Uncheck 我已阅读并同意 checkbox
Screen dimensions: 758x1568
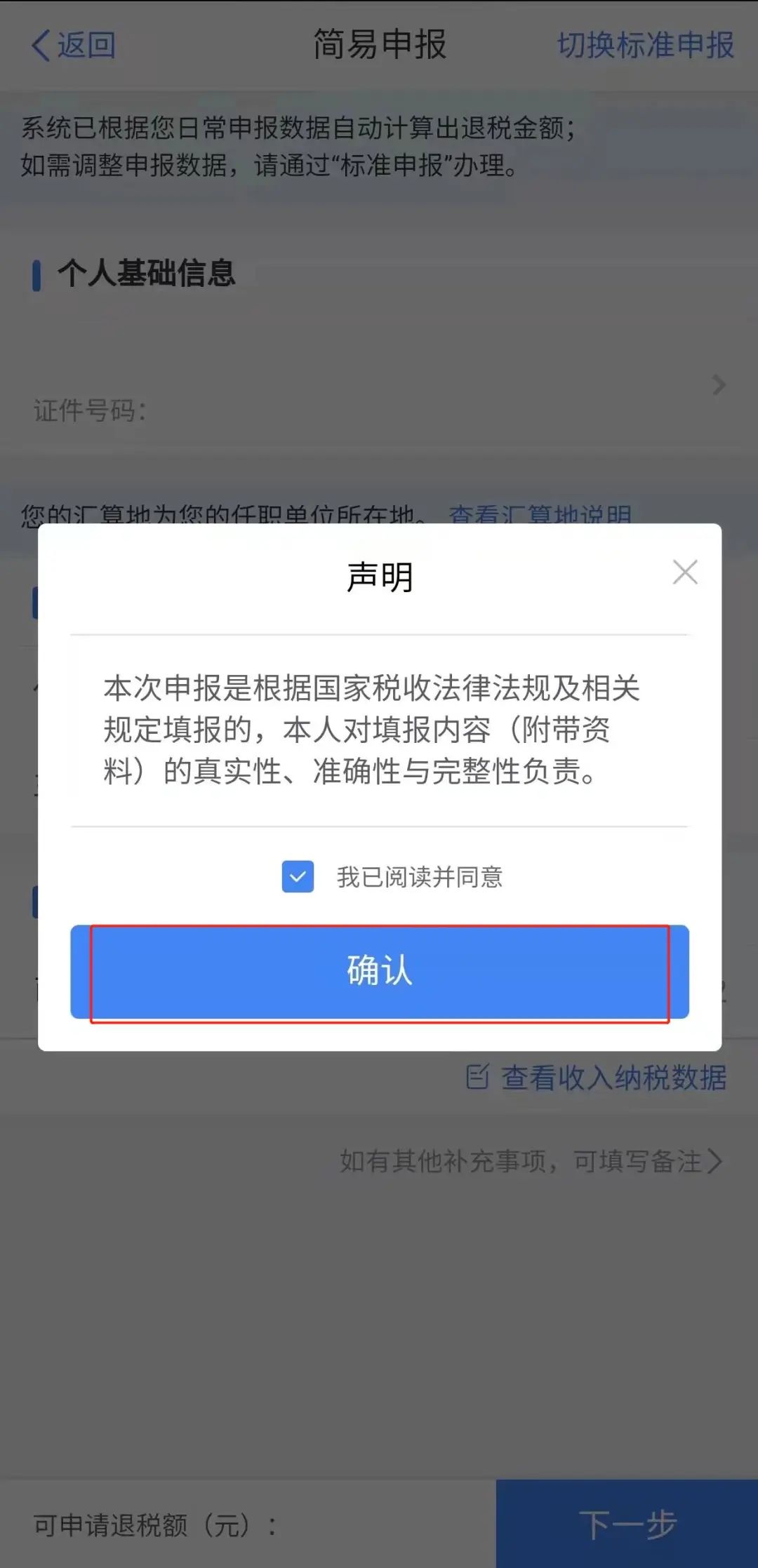tap(298, 877)
